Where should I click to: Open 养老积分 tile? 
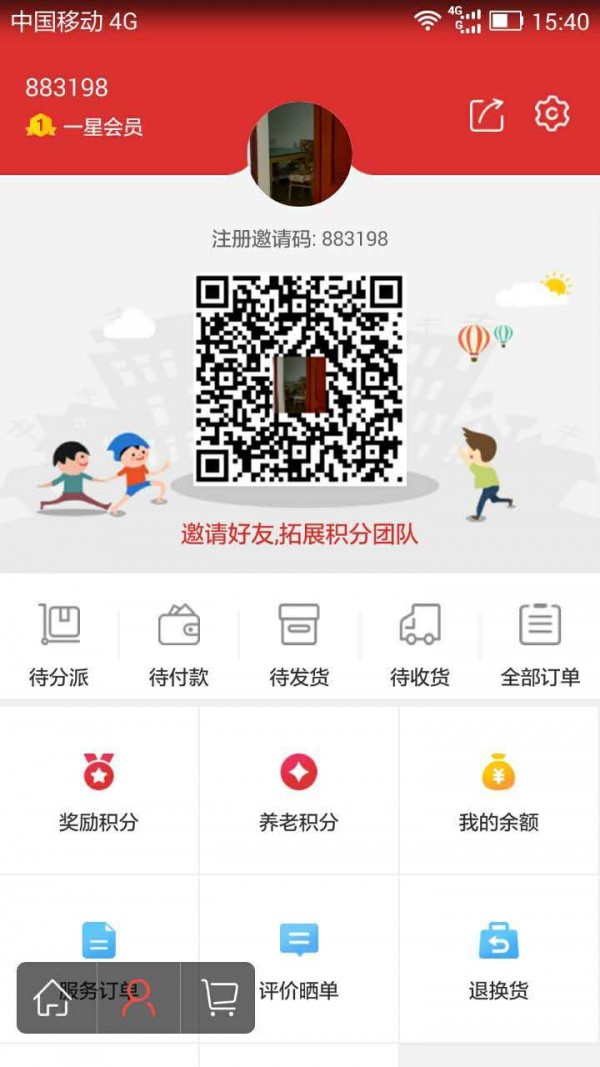point(299,792)
